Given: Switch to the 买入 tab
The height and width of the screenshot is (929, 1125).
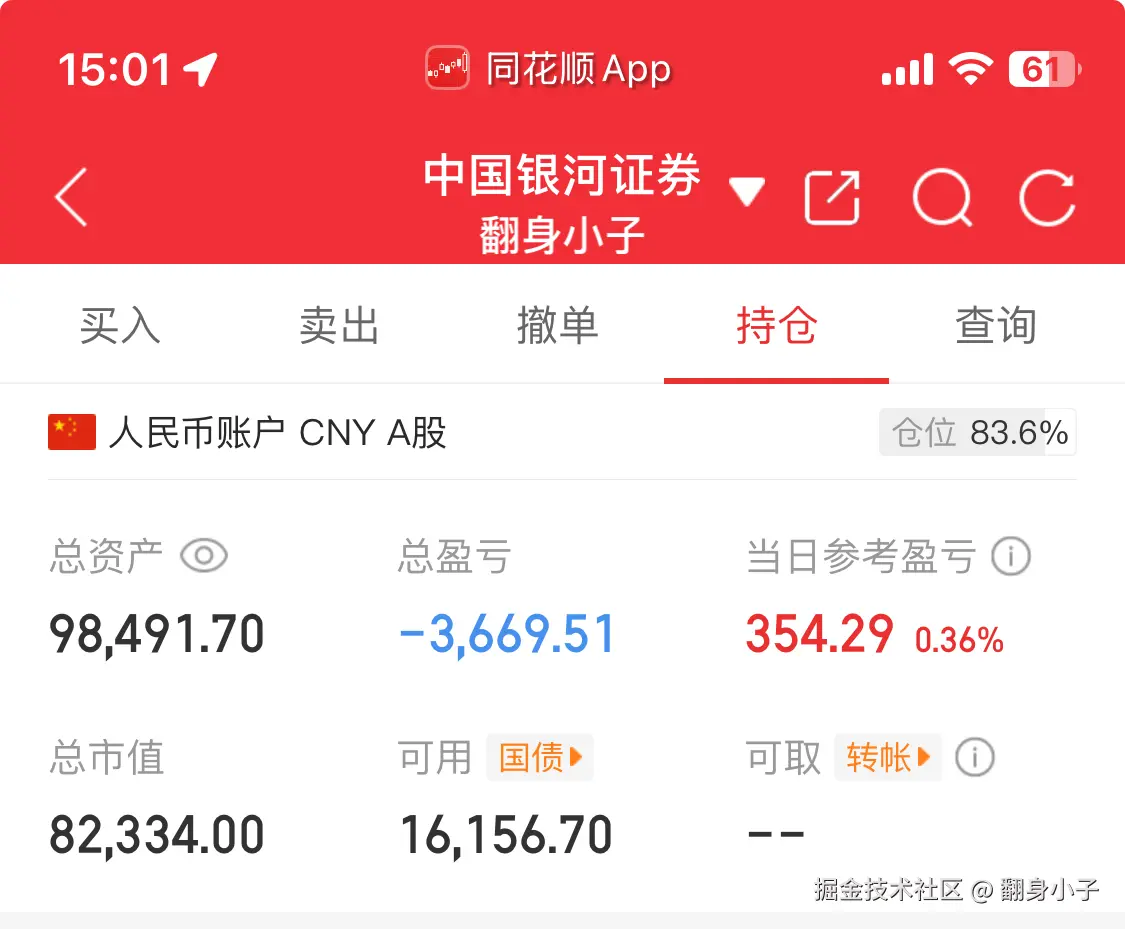Looking at the screenshot, I should coord(120,327).
